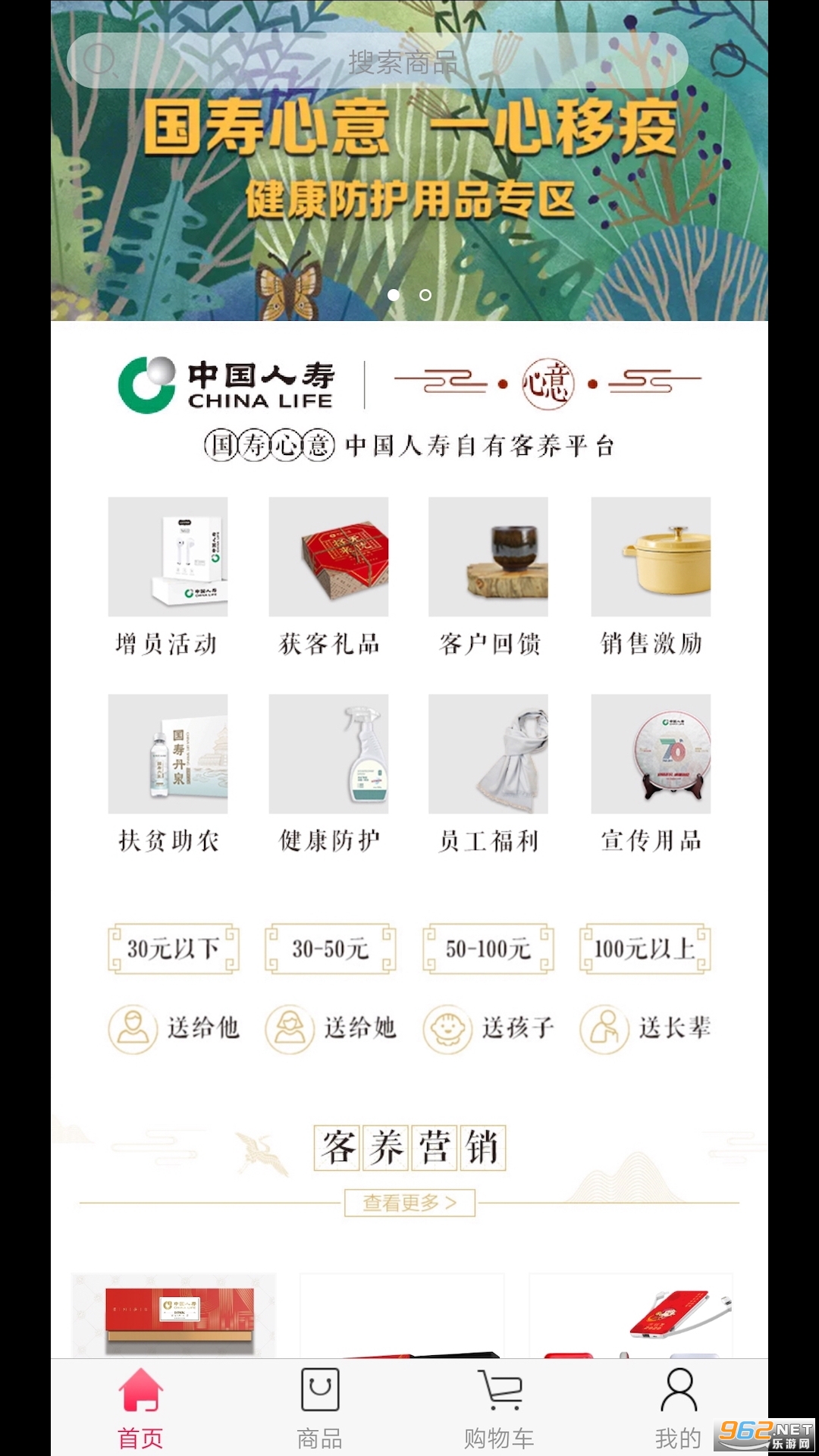Open the 健康防护用品专区 banner

click(409, 197)
